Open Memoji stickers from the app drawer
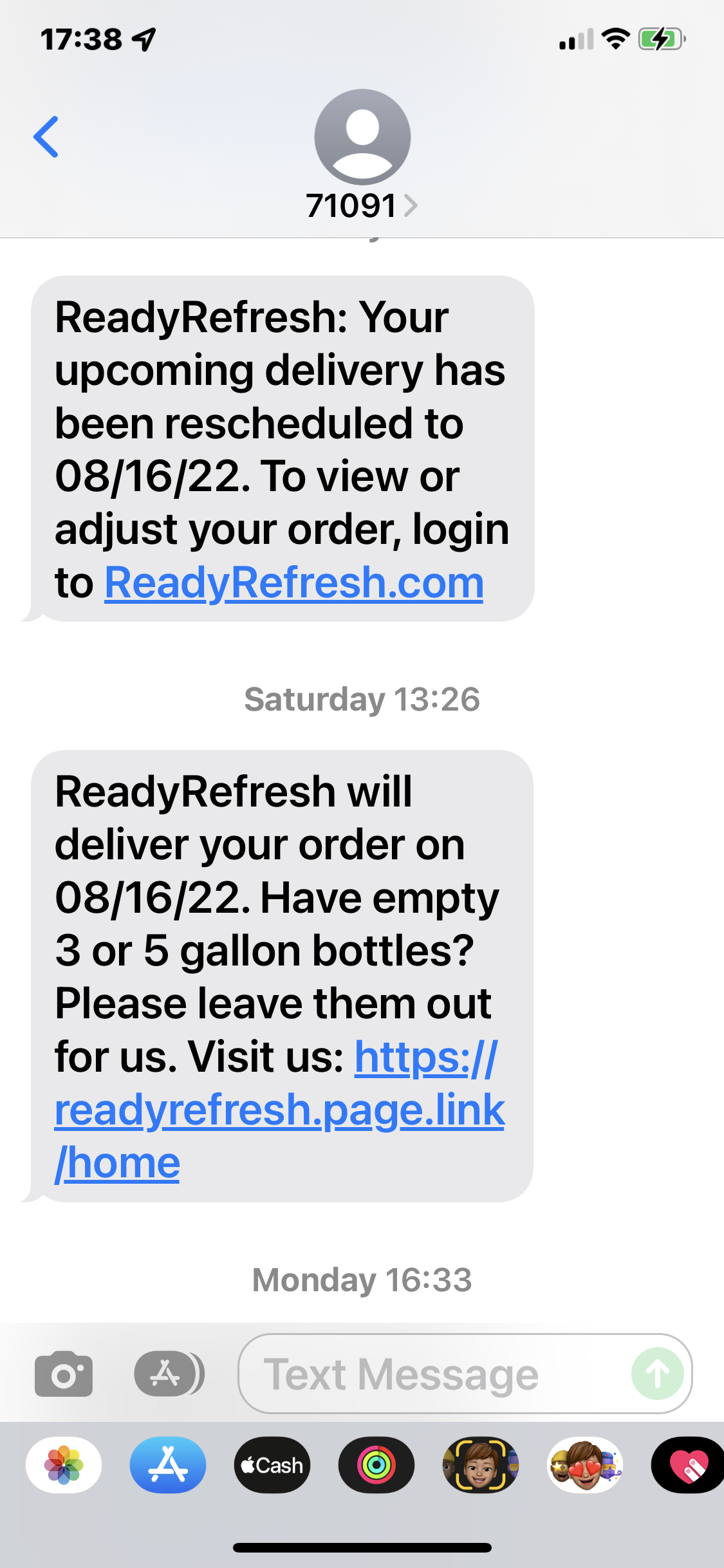The width and height of the screenshot is (724, 1568). 584,1466
